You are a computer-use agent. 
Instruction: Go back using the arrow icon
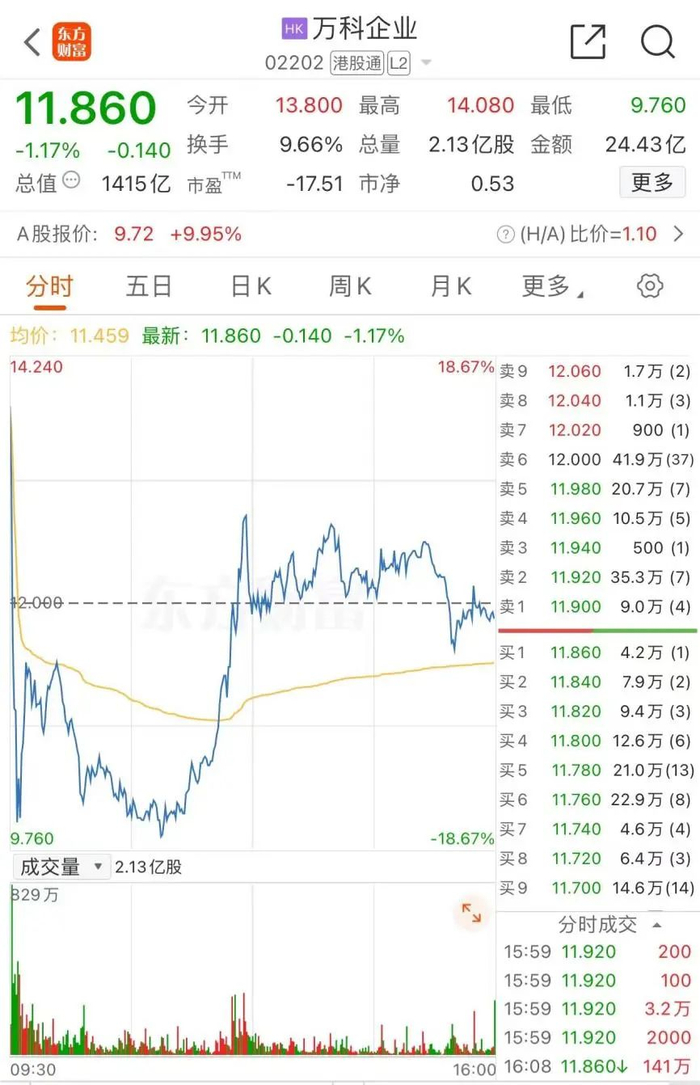tap(31, 42)
